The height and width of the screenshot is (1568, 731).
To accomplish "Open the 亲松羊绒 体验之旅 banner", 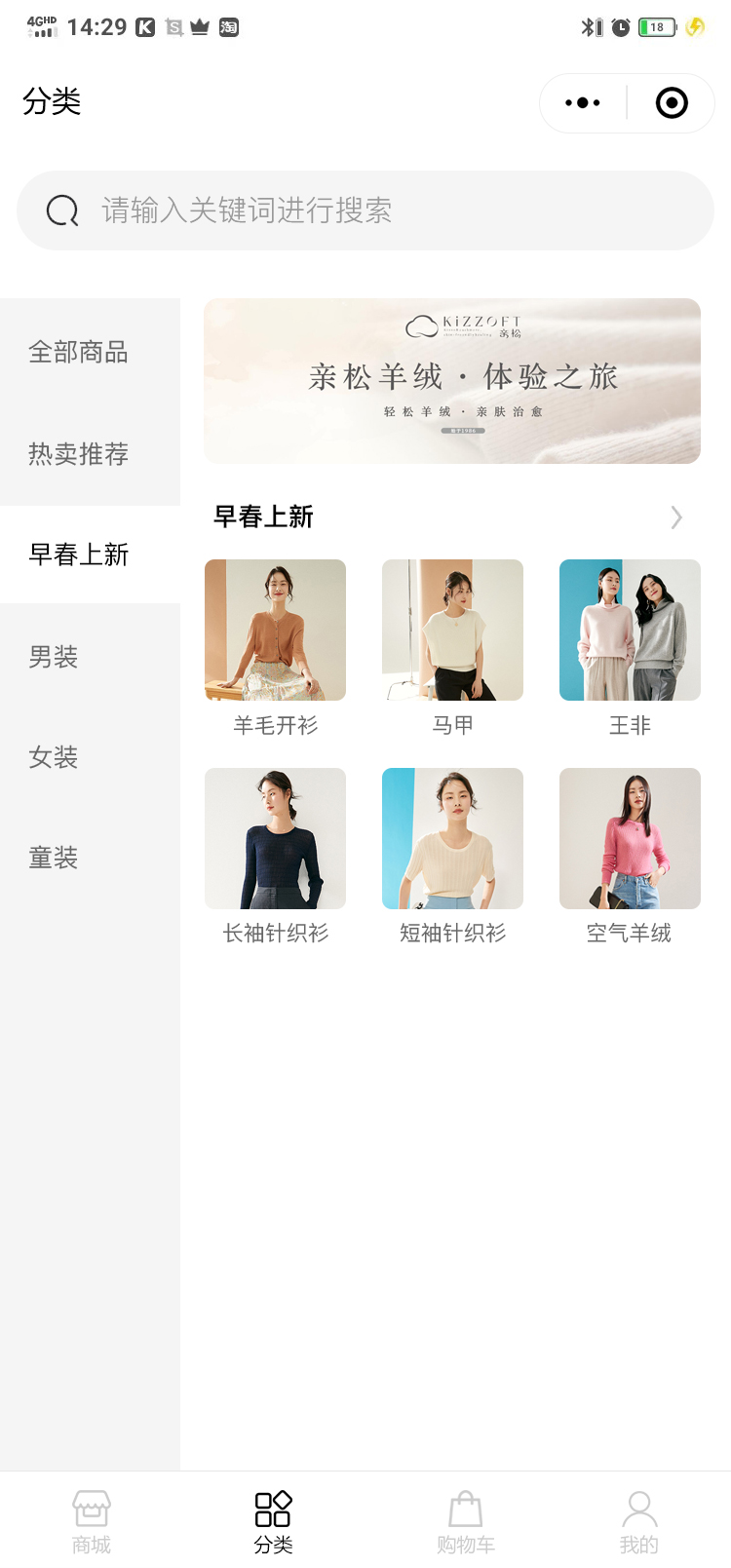I will pyautogui.click(x=452, y=381).
